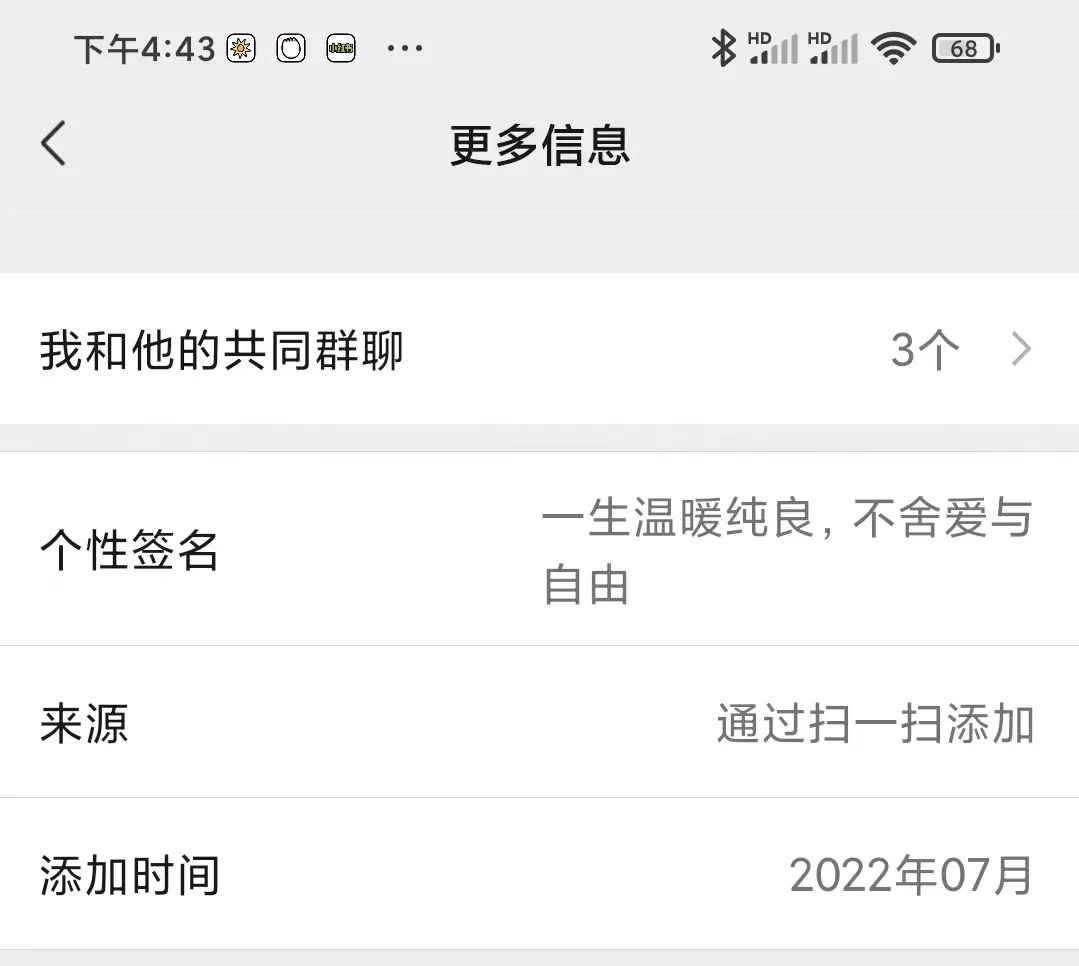
Task: Go back from 更多信息 page
Action: pos(54,144)
